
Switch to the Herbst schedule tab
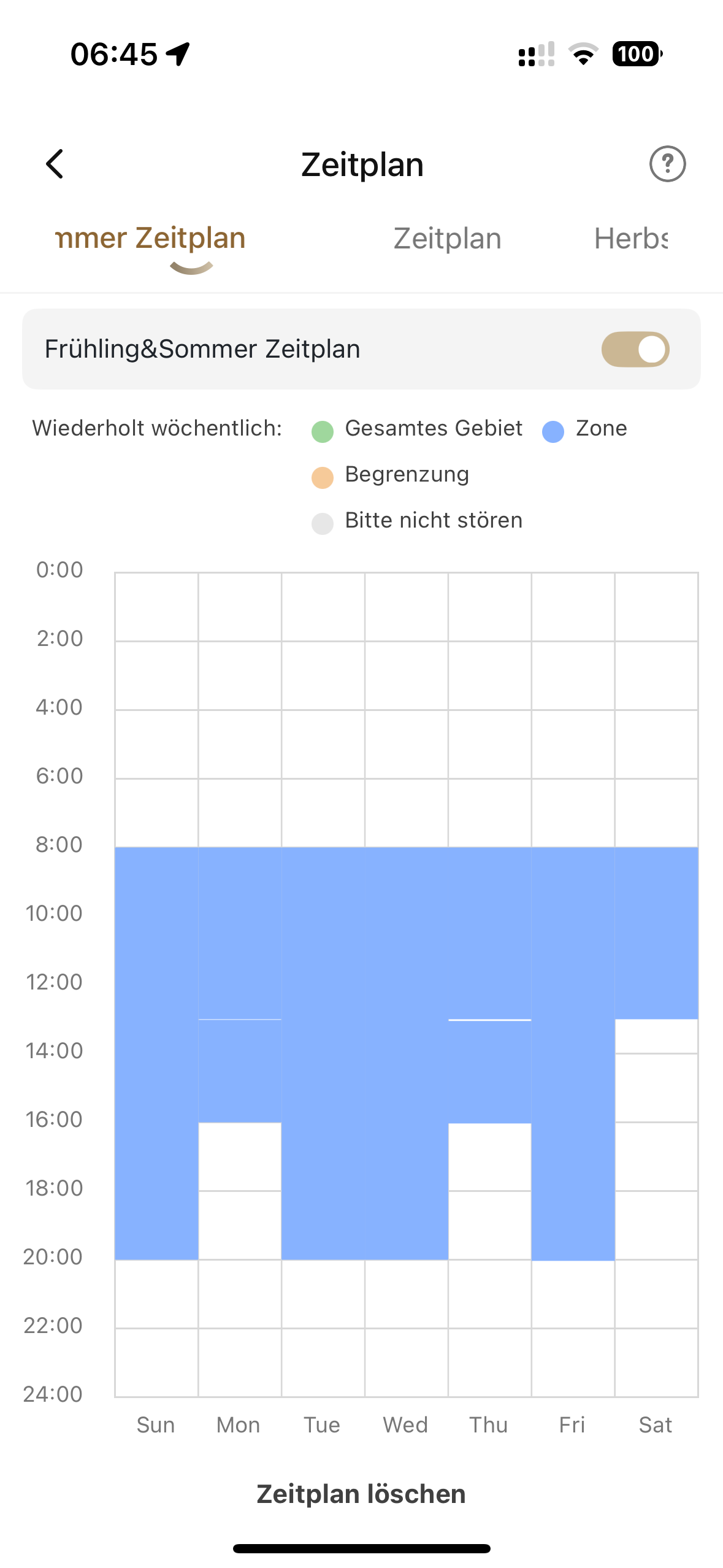click(630, 239)
